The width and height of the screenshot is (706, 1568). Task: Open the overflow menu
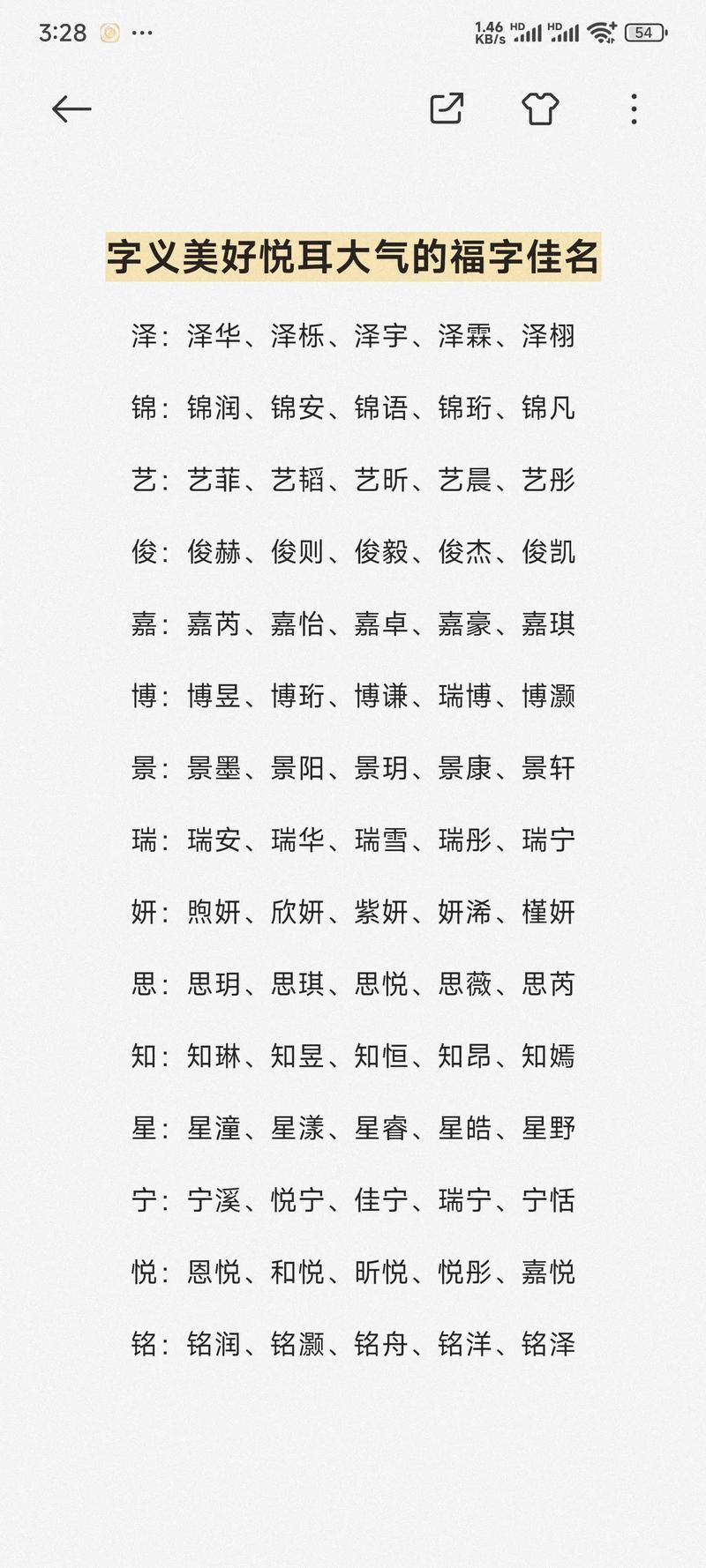point(634,109)
